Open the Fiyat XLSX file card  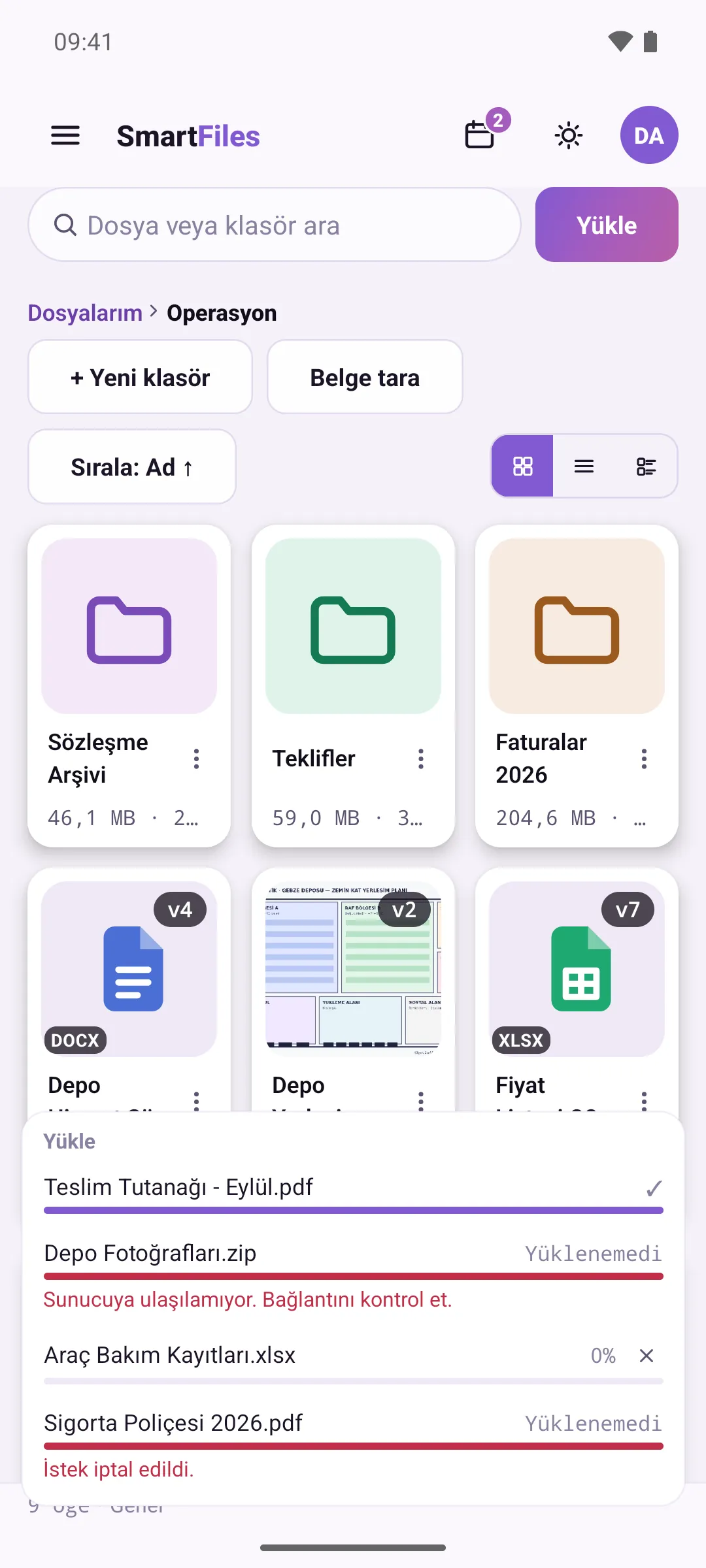point(577,990)
